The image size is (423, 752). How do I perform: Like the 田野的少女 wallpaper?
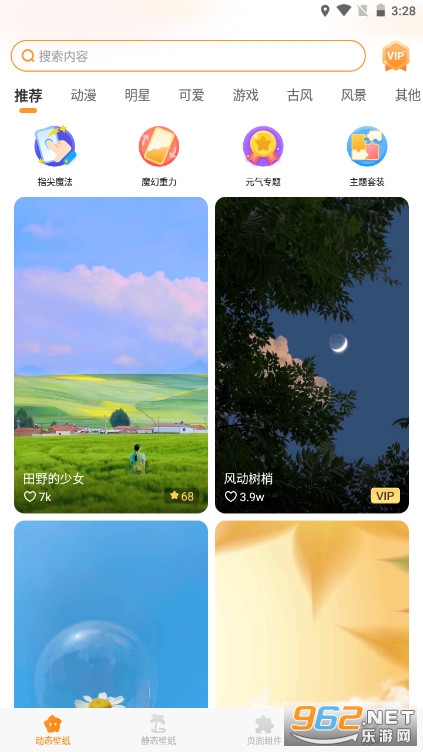point(30,496)
